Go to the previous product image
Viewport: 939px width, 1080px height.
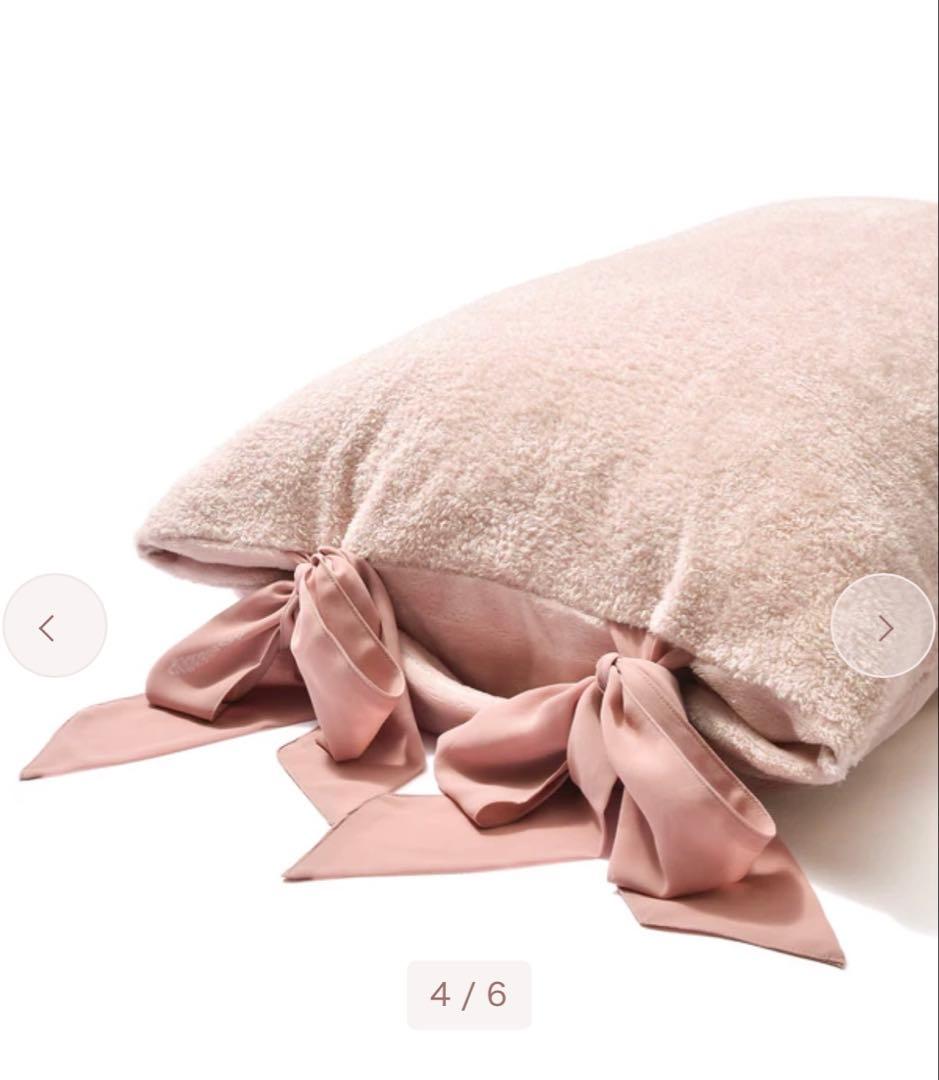click(x=54, y=627)
